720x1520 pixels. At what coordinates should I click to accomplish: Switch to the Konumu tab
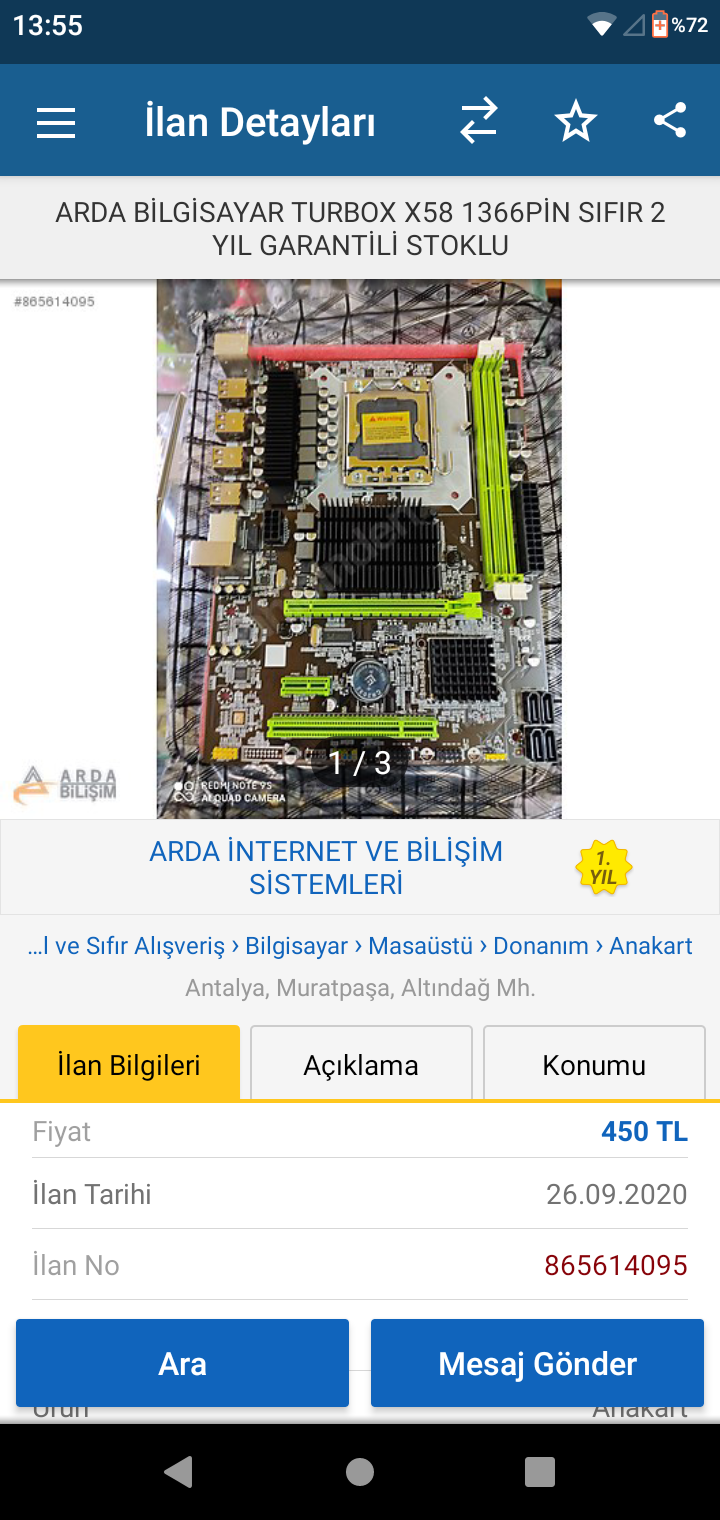pos(594,1065)
